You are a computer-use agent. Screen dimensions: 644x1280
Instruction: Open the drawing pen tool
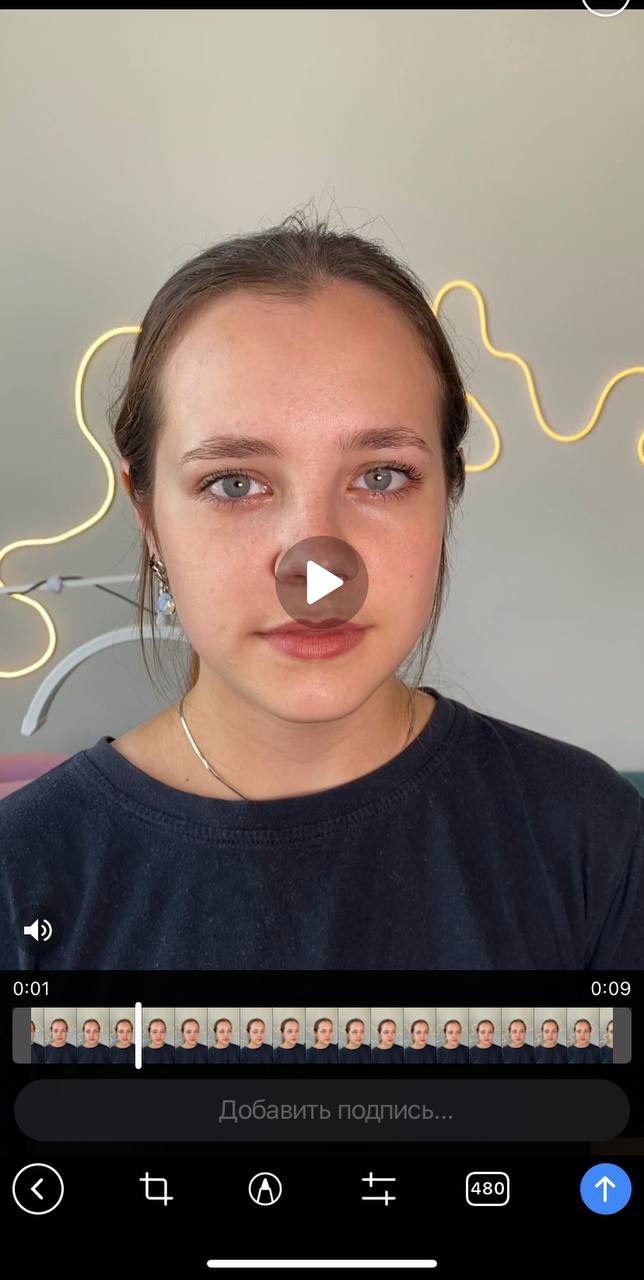click(x=265, y=1189)
